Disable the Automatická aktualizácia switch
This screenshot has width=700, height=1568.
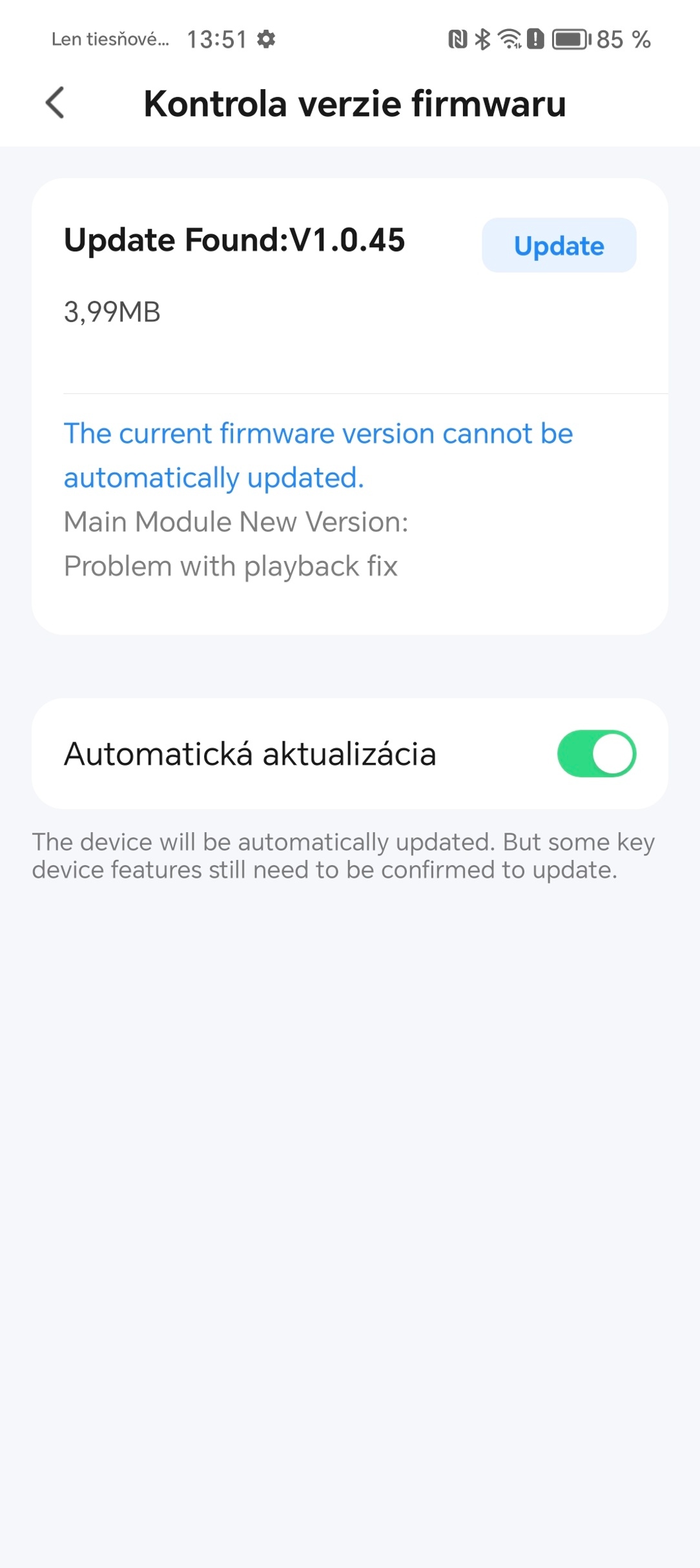(x=596, y=753)
